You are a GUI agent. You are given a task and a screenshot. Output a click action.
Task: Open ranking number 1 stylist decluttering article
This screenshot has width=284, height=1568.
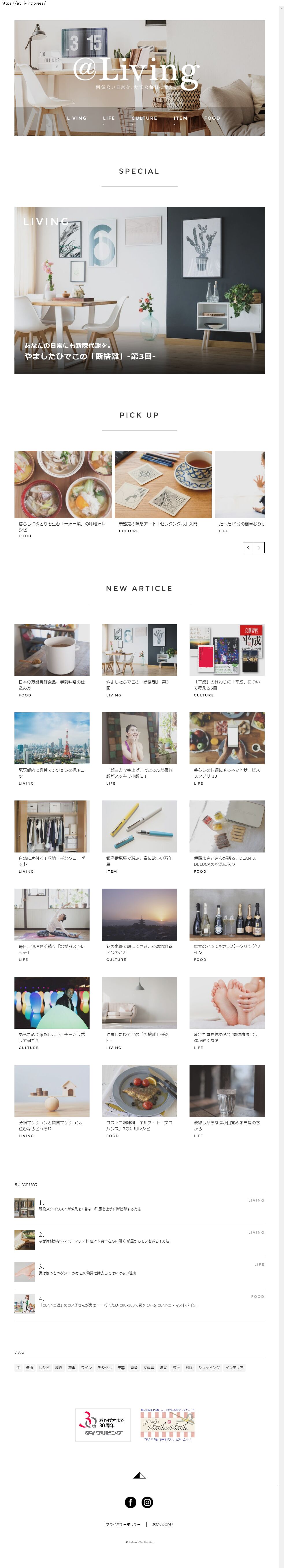(90, 1209)
